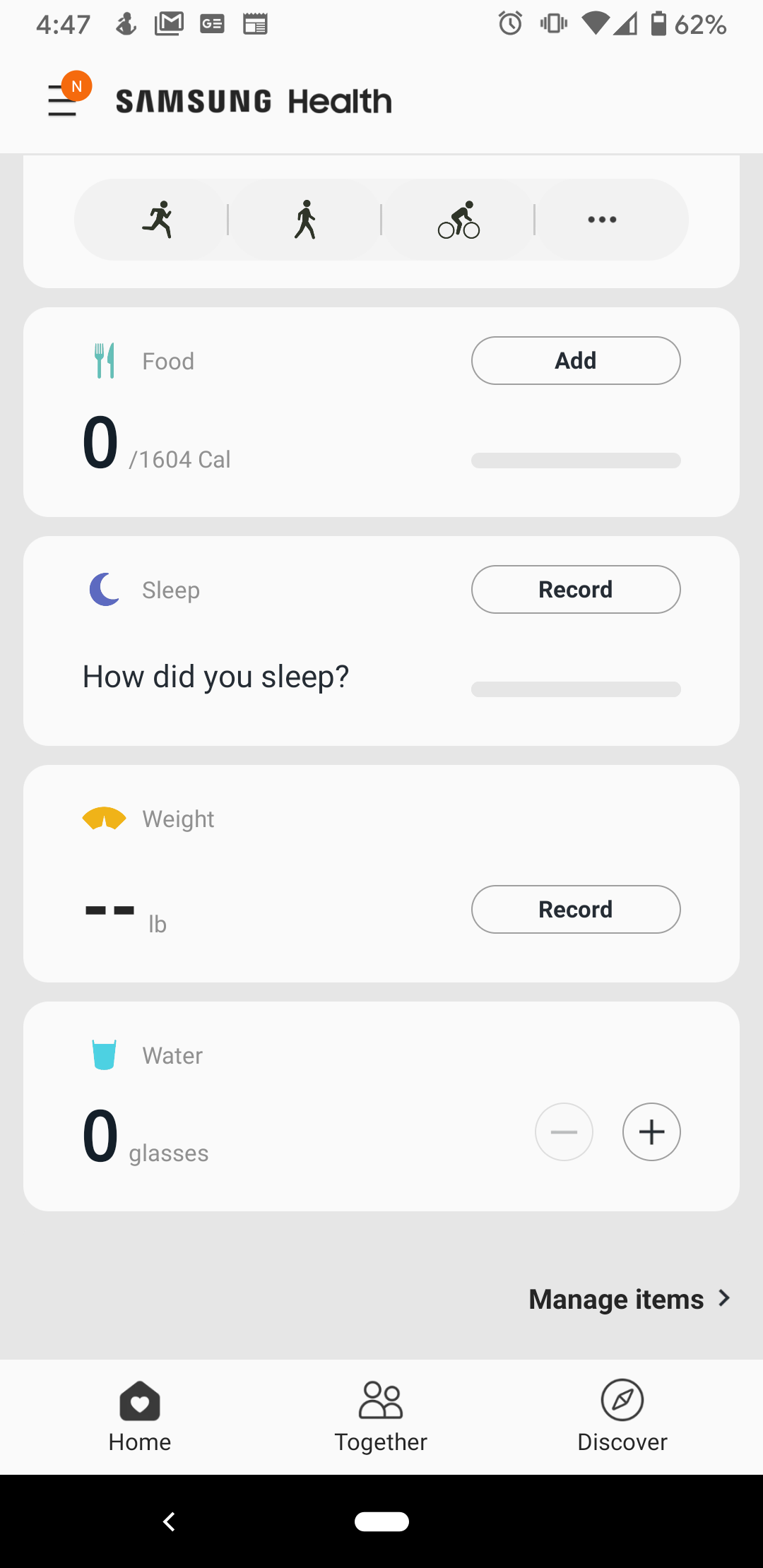Screen dimensions: 763x1568
Task: Record your weight
Action: pyautogui.click(x=575, y=909)
